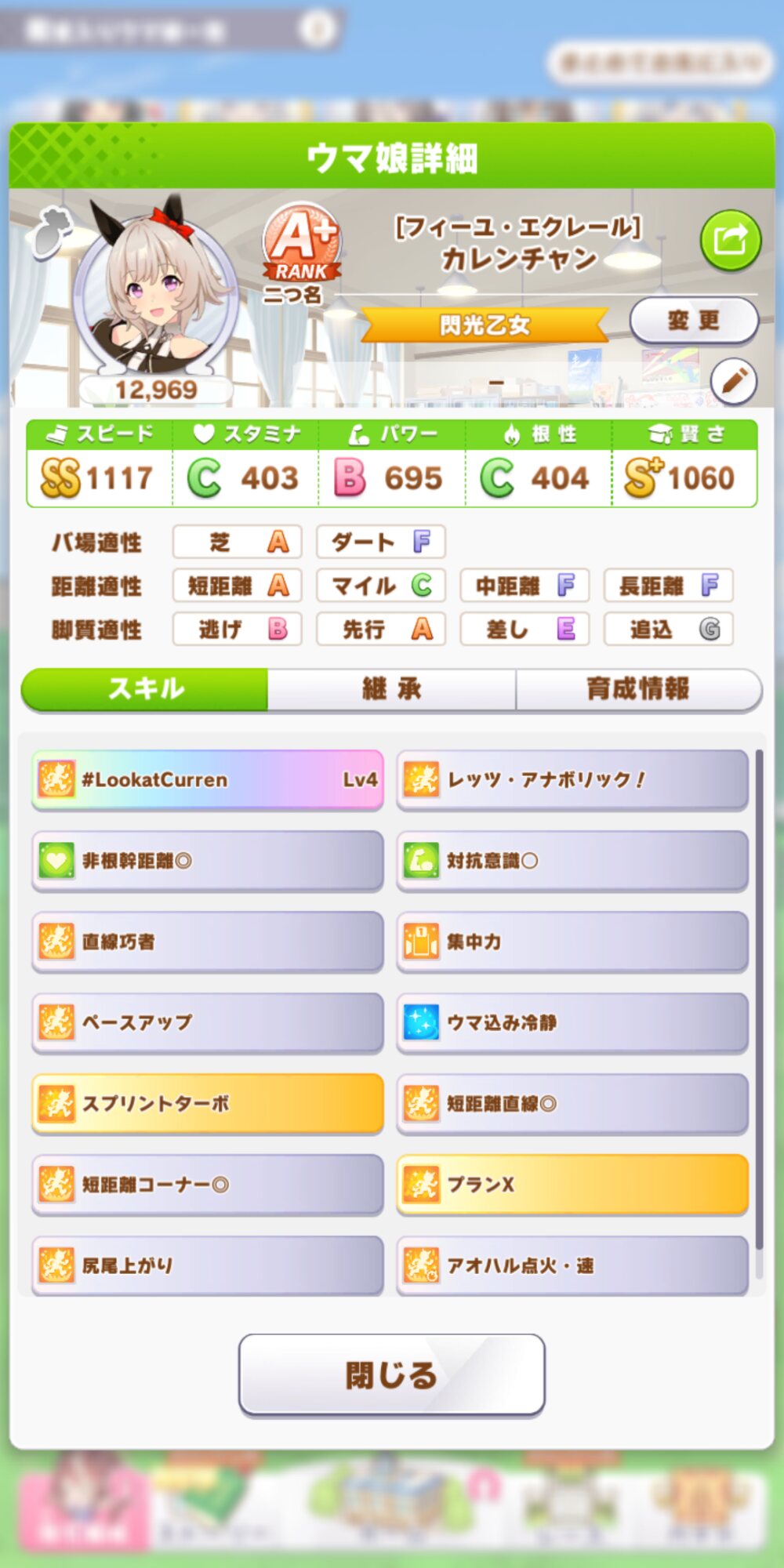Open the スプリントターボ skill
Image resolution: width=784 pixels, height=1568 pixels.
tap(208, 1103)
